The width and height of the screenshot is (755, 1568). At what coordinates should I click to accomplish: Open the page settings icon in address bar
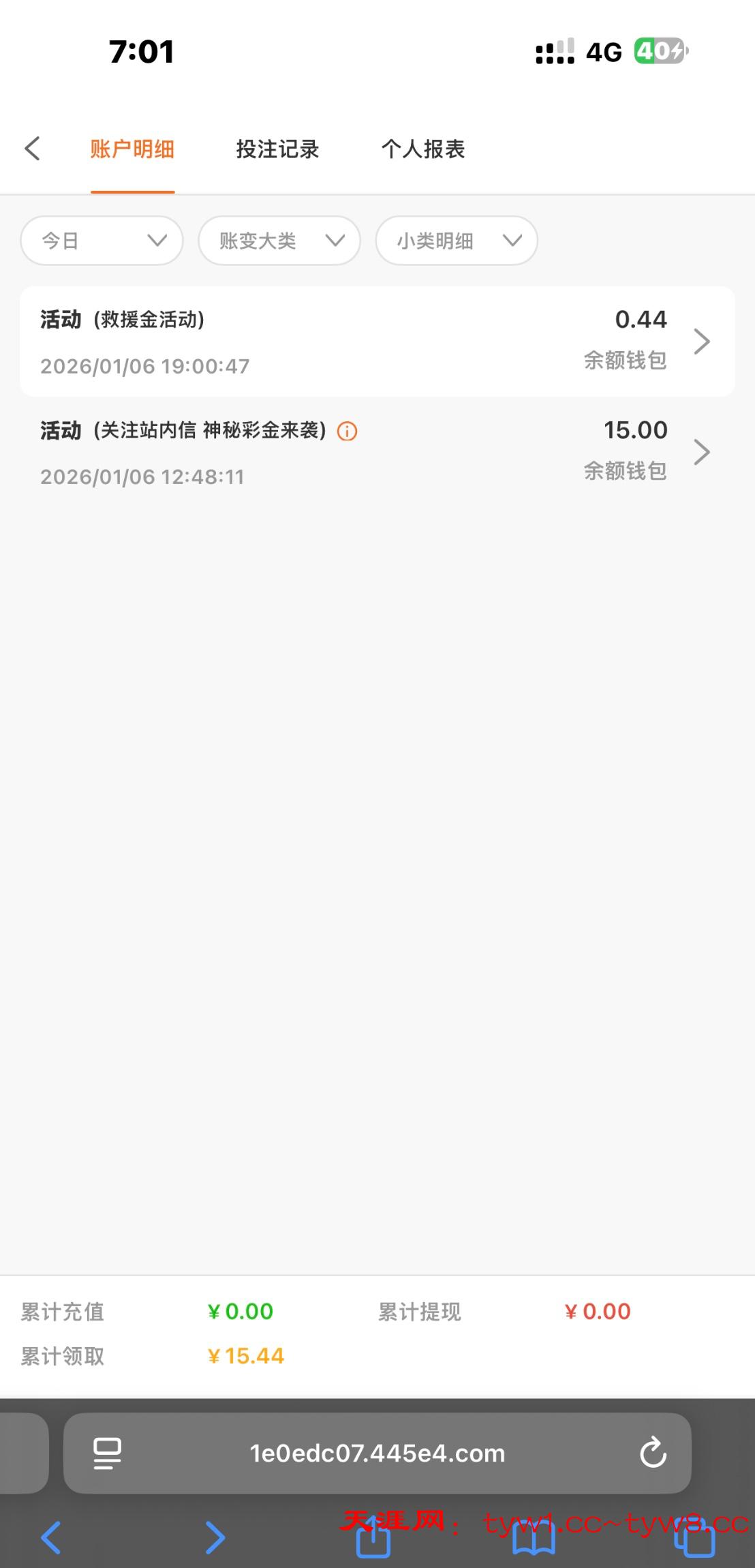107,1453
